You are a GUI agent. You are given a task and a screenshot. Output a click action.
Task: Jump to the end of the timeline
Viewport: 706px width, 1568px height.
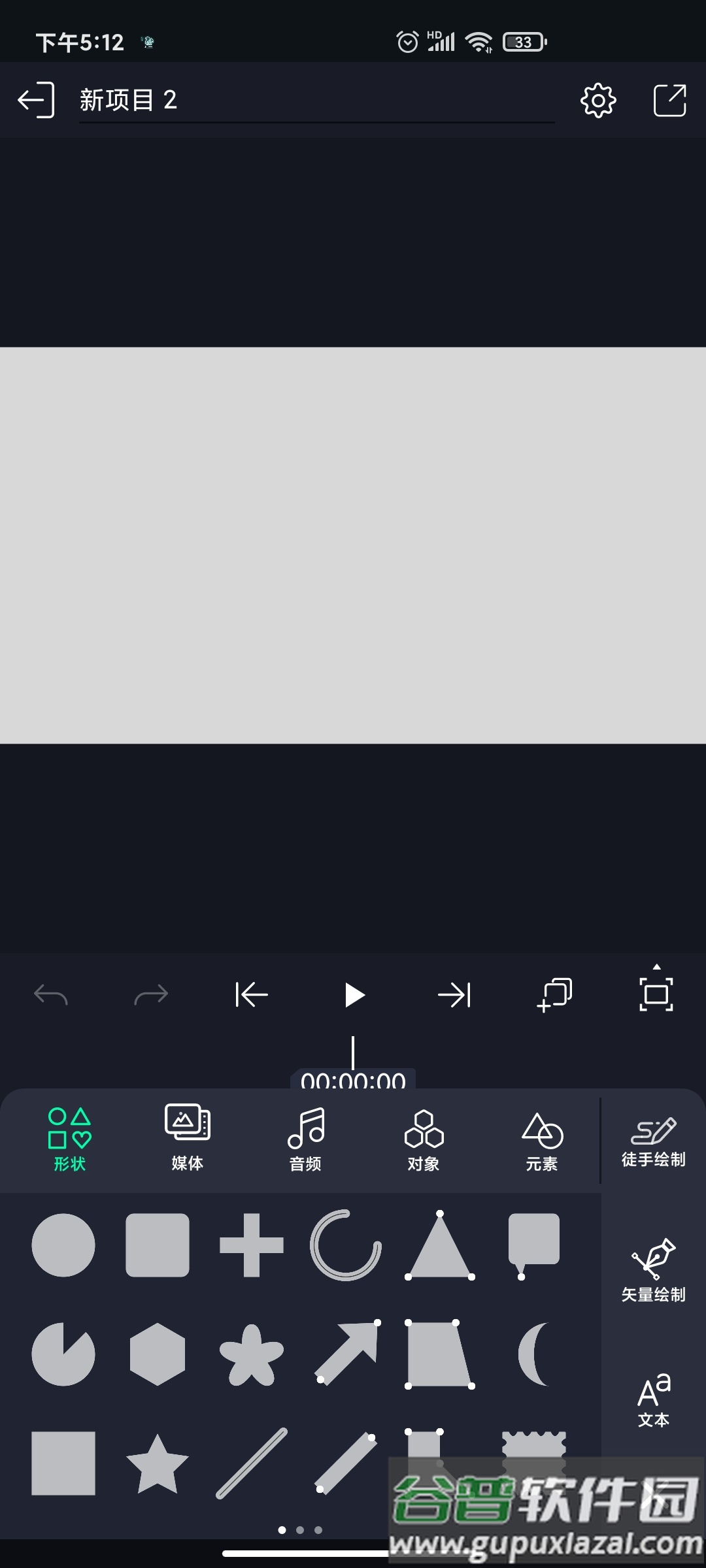point(454,995)
